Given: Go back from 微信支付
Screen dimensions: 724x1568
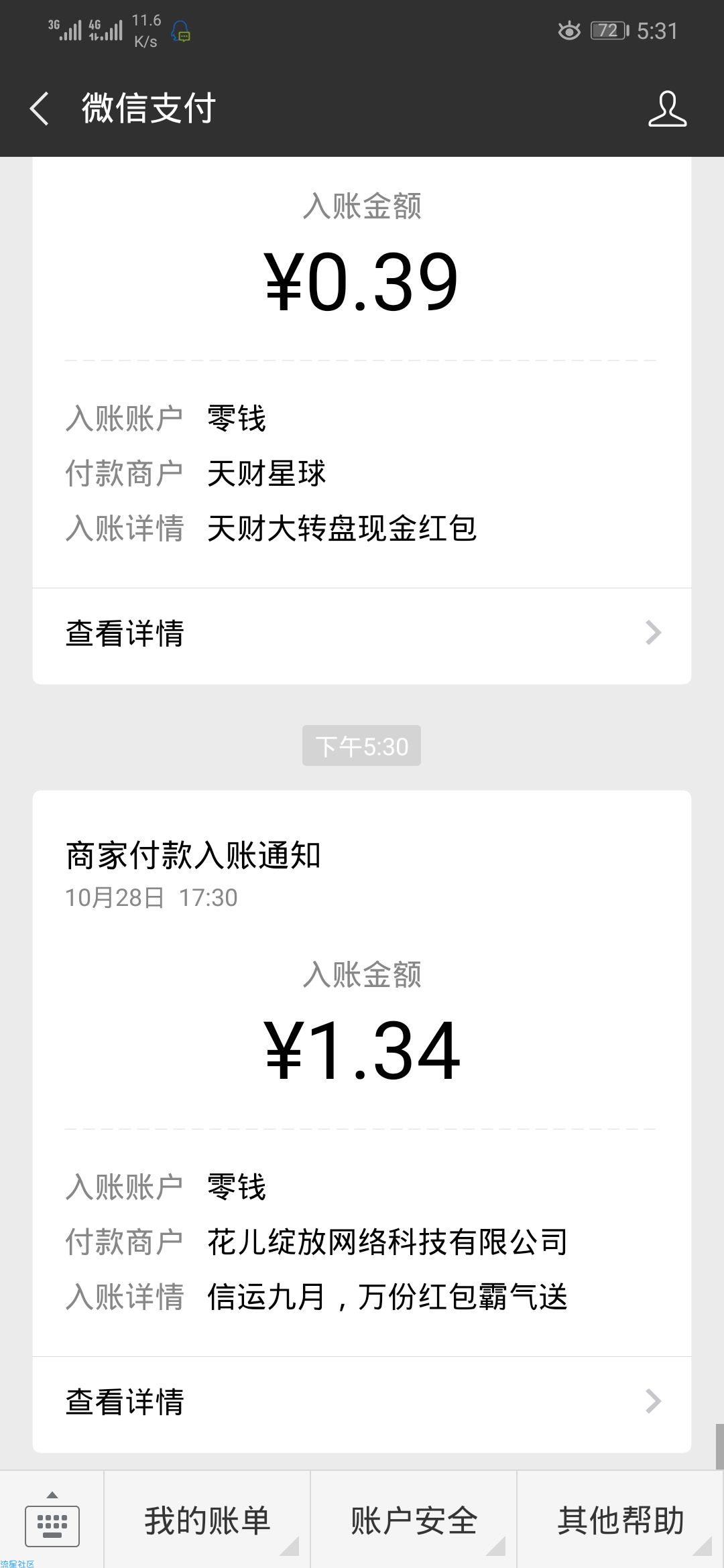Looking at the screenshot, I should point(40,109).
